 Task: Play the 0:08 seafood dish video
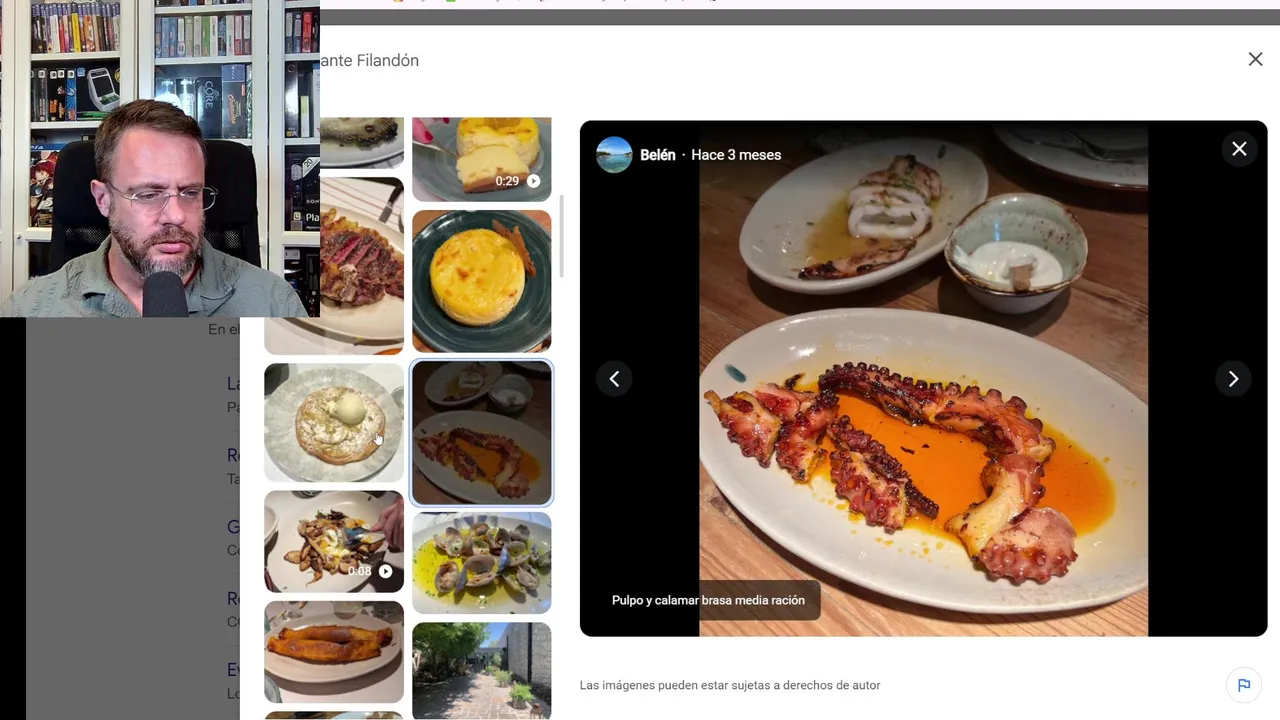point(333,541)
